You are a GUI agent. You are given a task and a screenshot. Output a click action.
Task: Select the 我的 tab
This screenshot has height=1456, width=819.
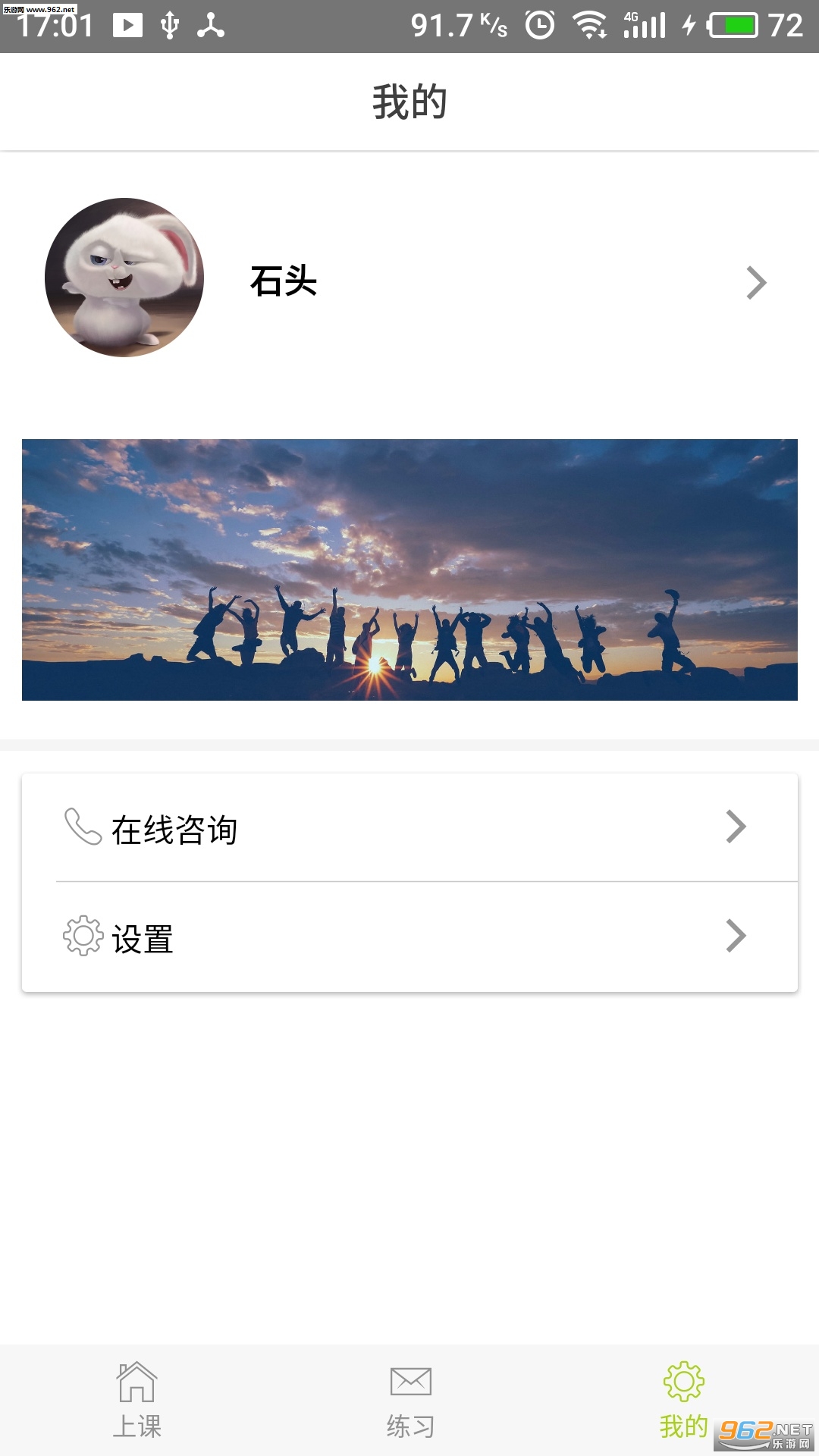point(682,1400)
